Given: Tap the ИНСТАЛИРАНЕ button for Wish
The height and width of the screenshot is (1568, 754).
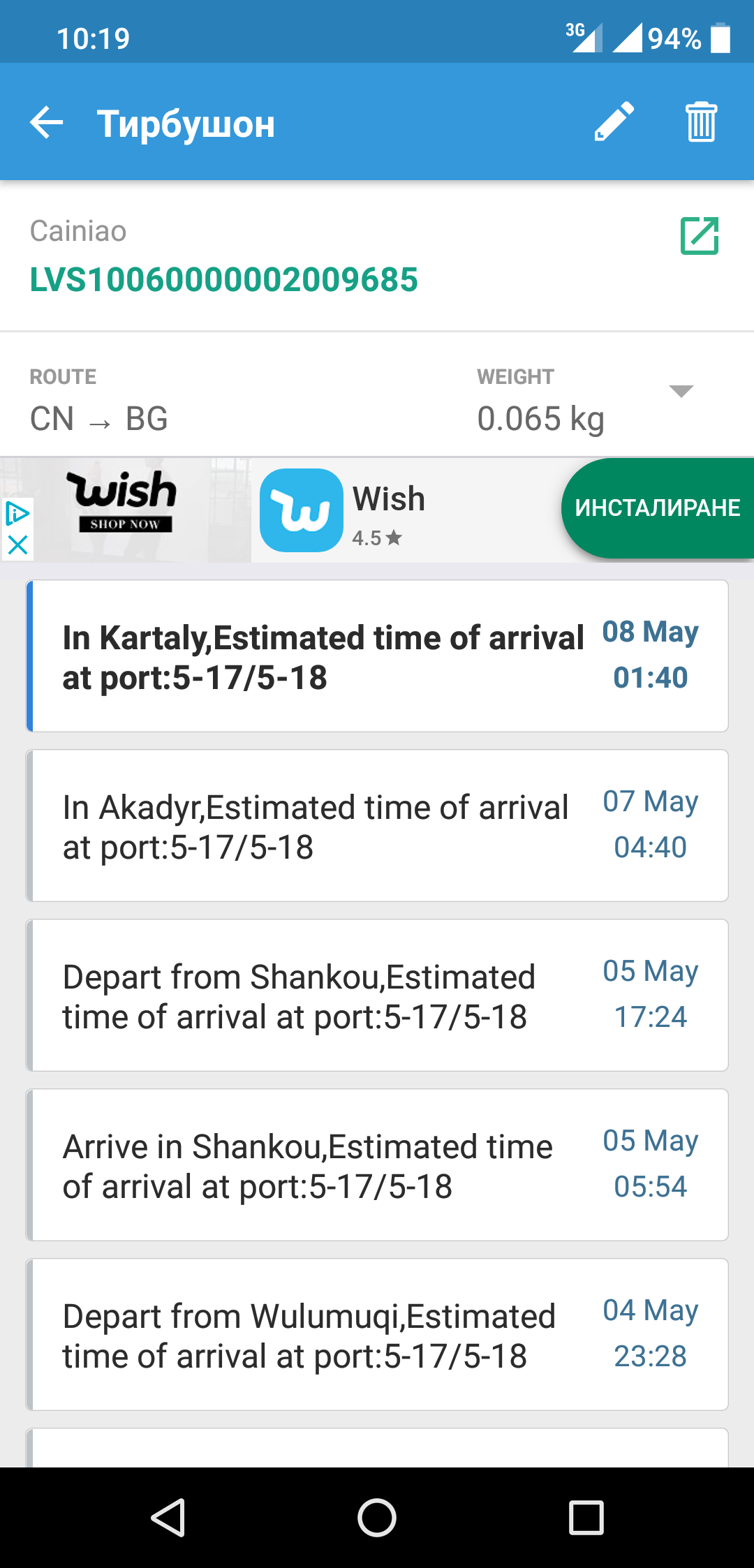Looking at the screenshot, I should coord(657,508).
